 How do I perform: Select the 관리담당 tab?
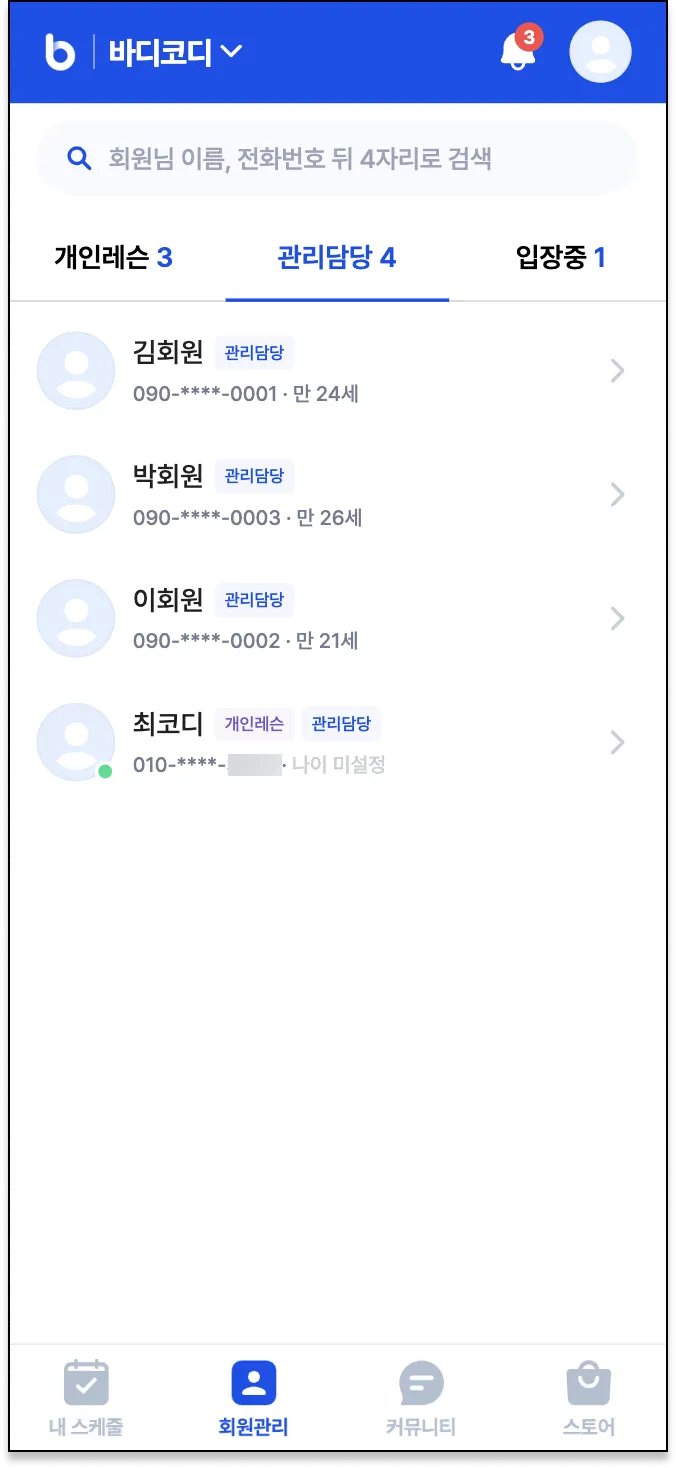pos(337,258)
